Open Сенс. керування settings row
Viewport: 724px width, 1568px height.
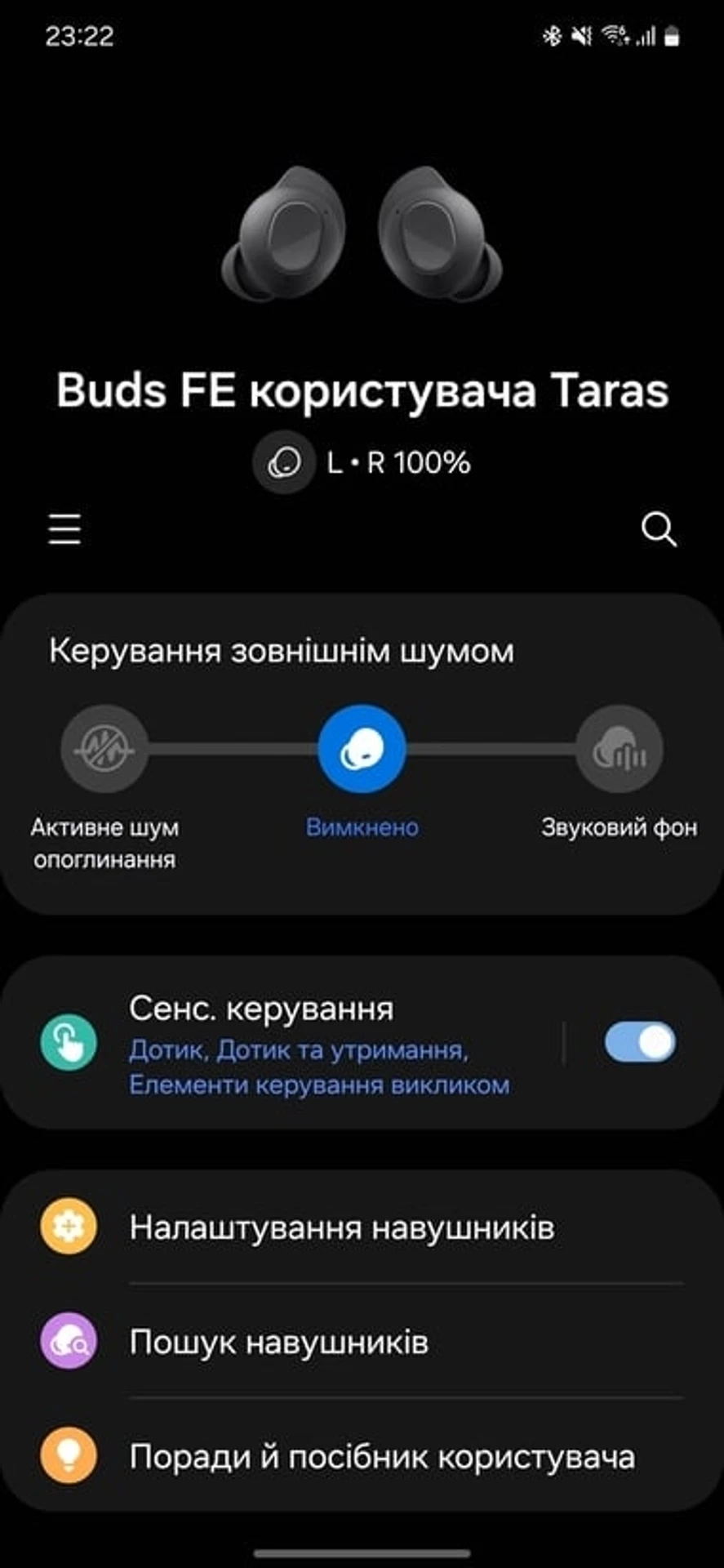point(318,1045)
